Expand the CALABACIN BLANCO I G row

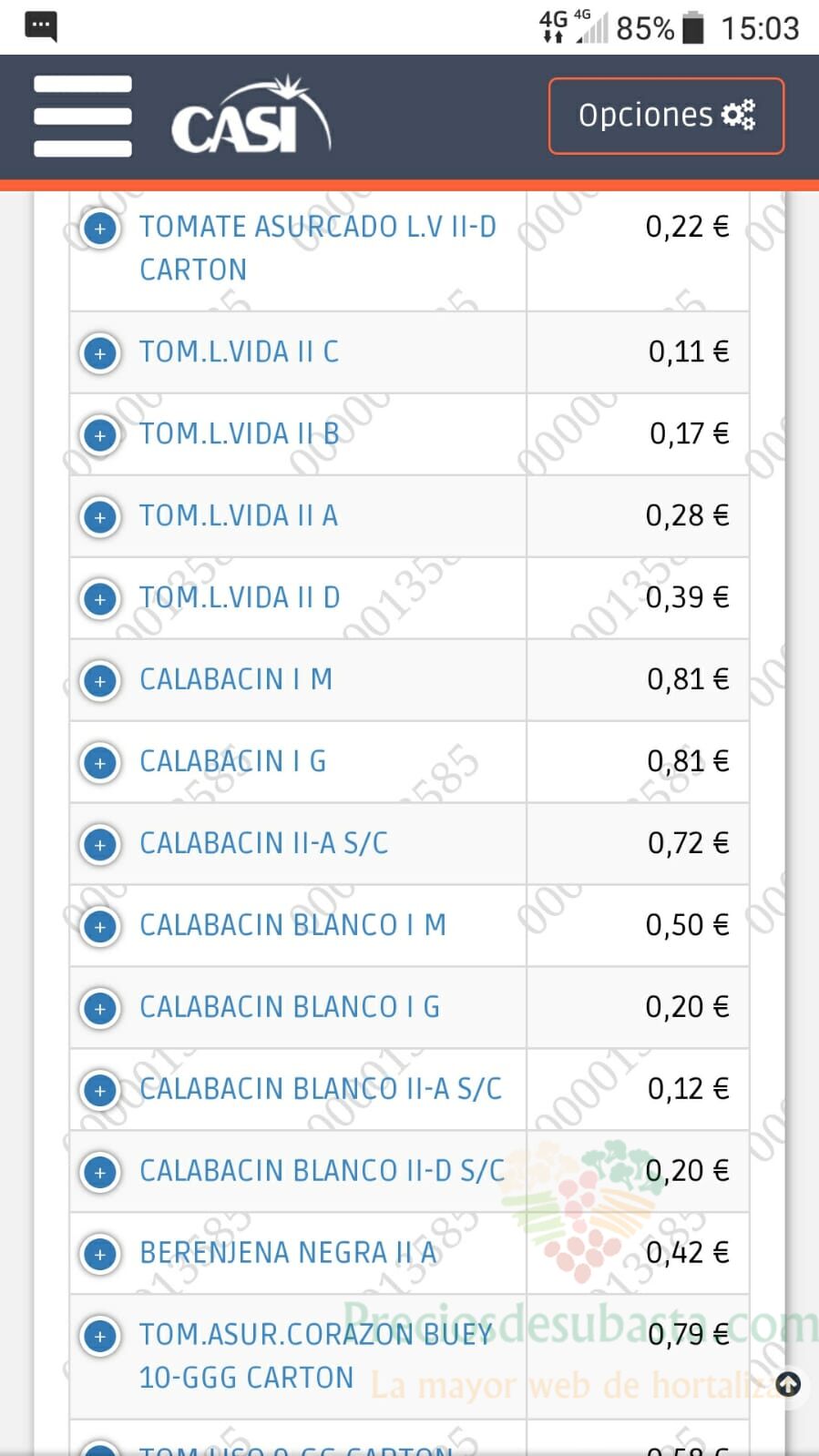click(x=100, y=1009)
